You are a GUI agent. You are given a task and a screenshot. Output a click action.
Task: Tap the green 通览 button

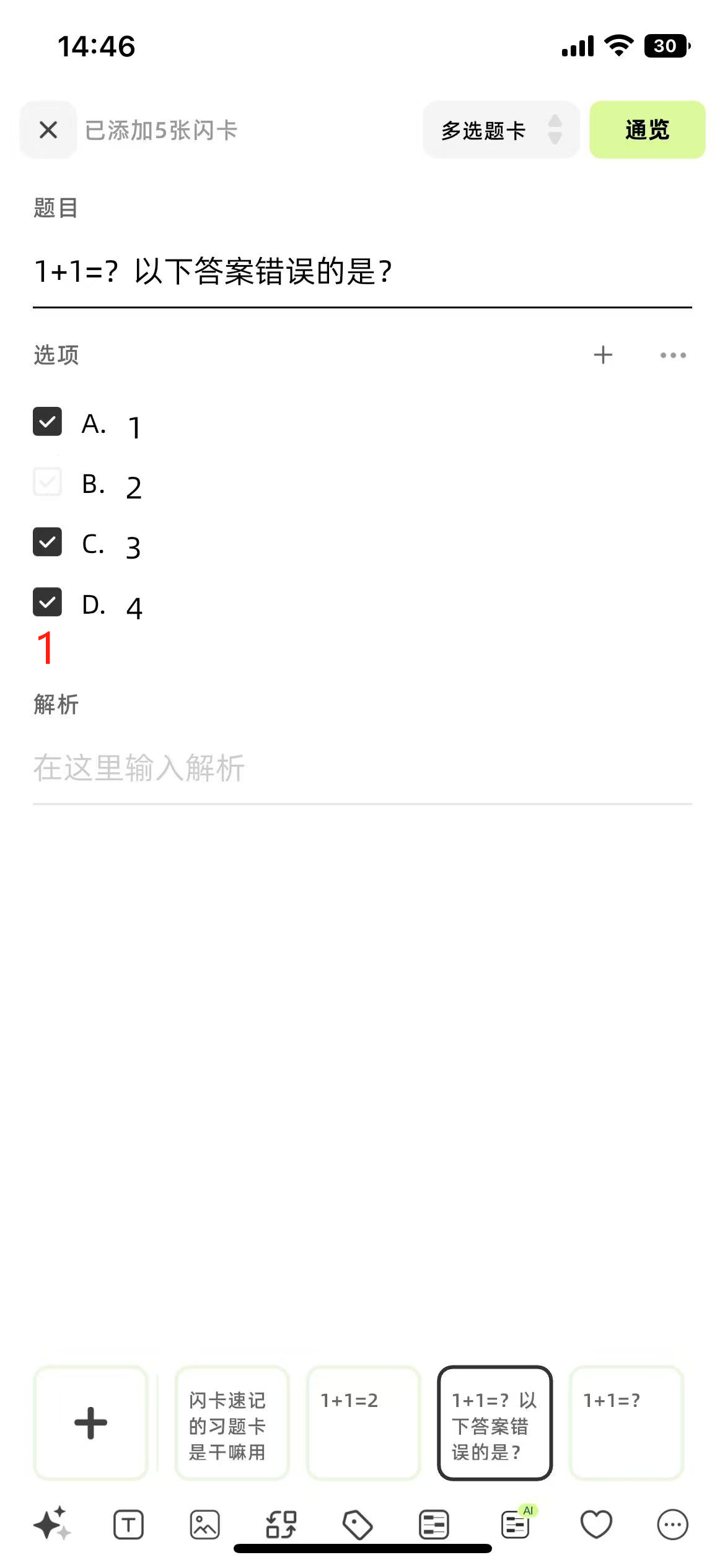tap(646, 130)
